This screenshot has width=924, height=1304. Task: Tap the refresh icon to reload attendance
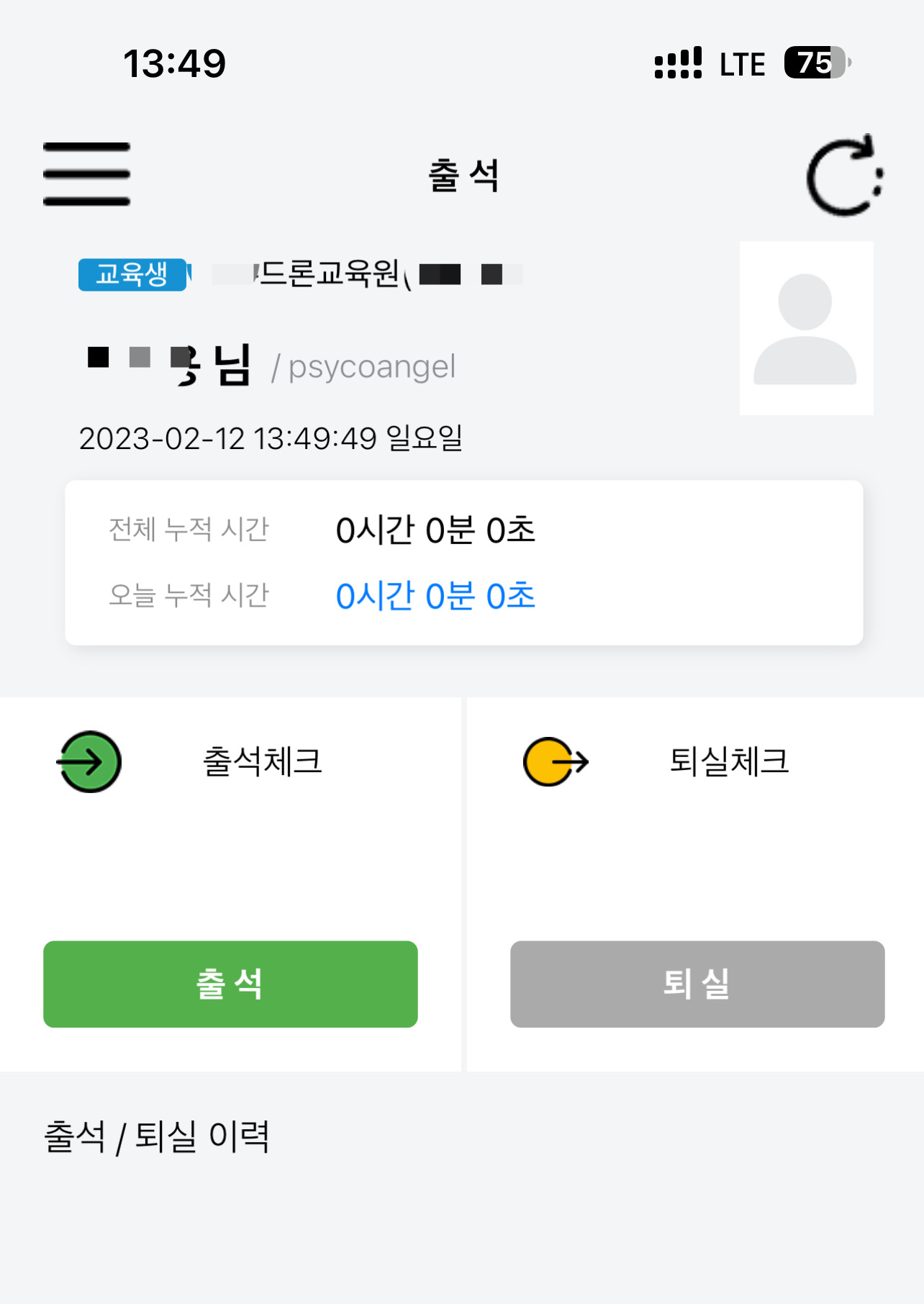coord(843,176)
